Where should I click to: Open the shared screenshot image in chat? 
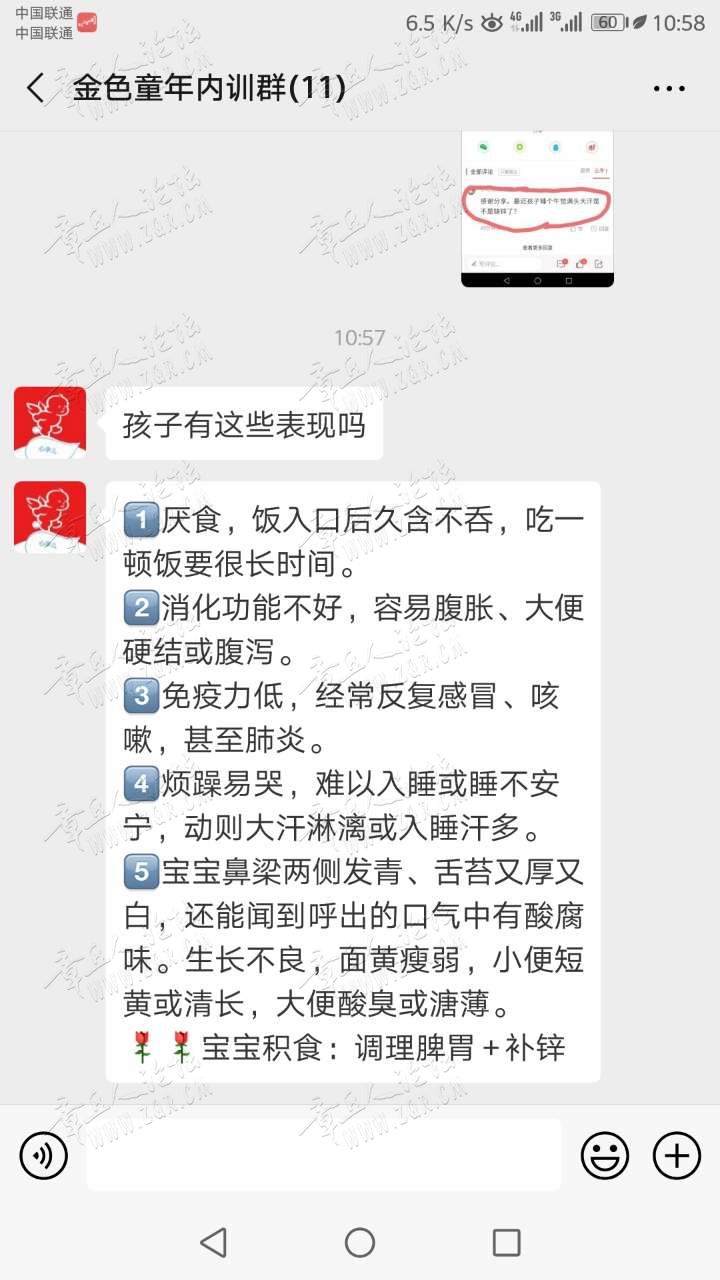tap(537, 208)
